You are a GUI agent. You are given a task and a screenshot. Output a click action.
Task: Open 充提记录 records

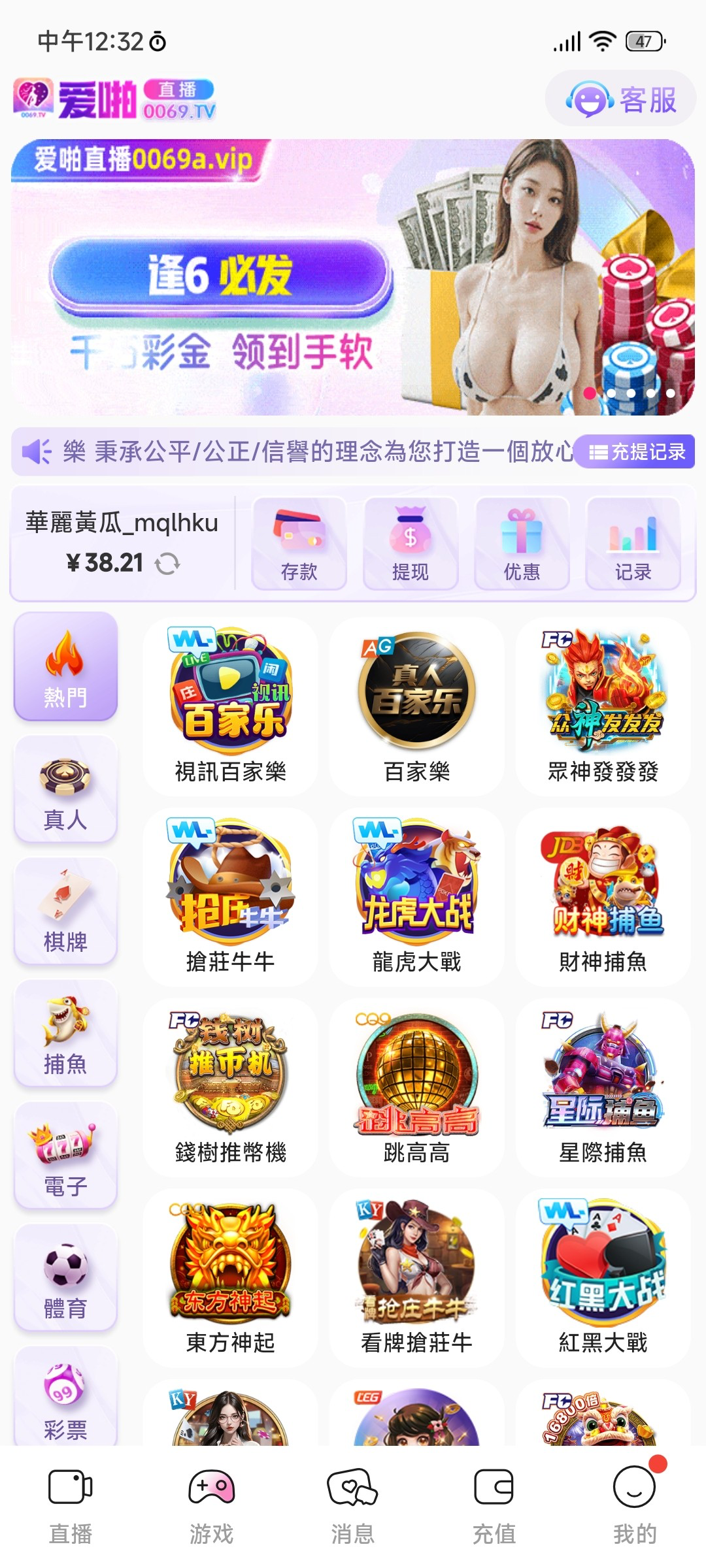(637, 451)
